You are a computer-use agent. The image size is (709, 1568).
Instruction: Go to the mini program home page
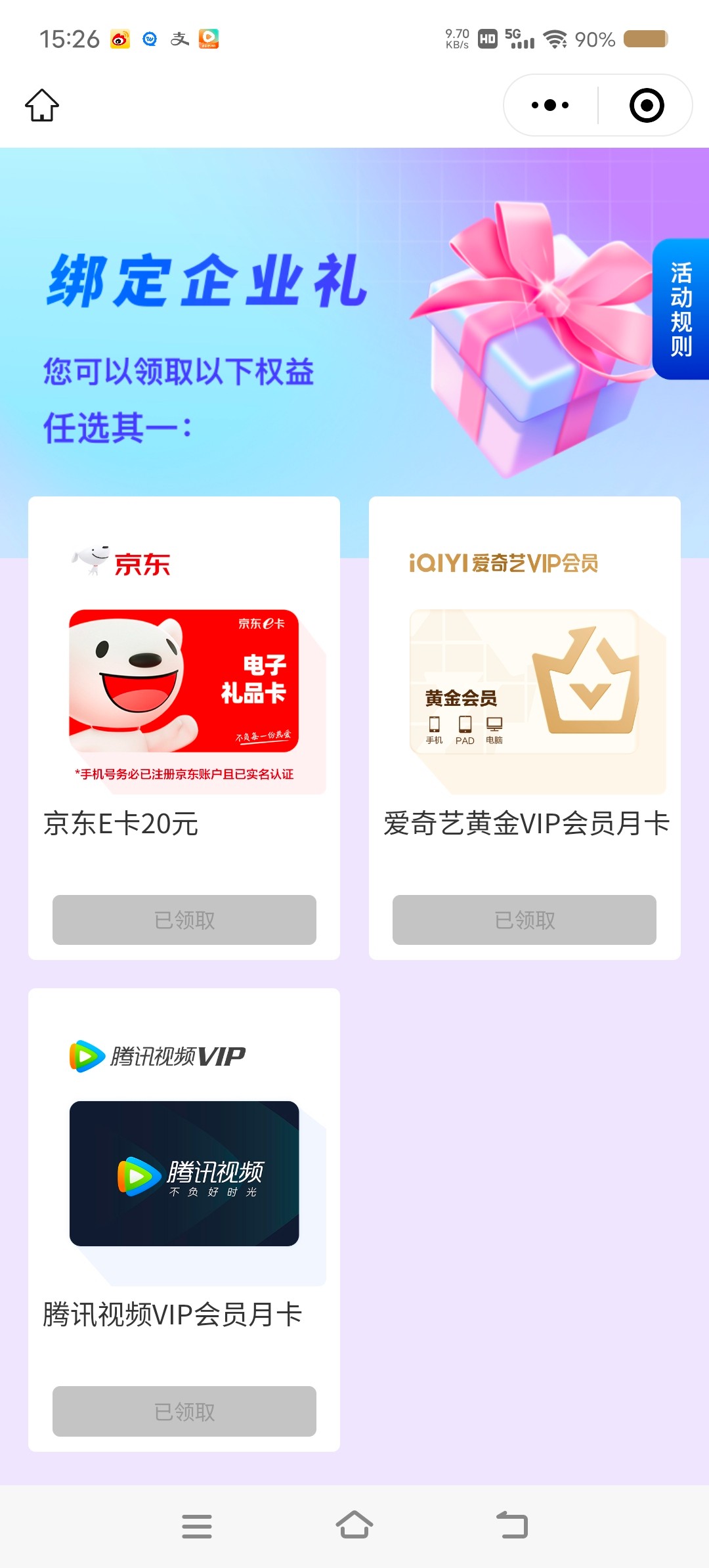coord(42,105)
